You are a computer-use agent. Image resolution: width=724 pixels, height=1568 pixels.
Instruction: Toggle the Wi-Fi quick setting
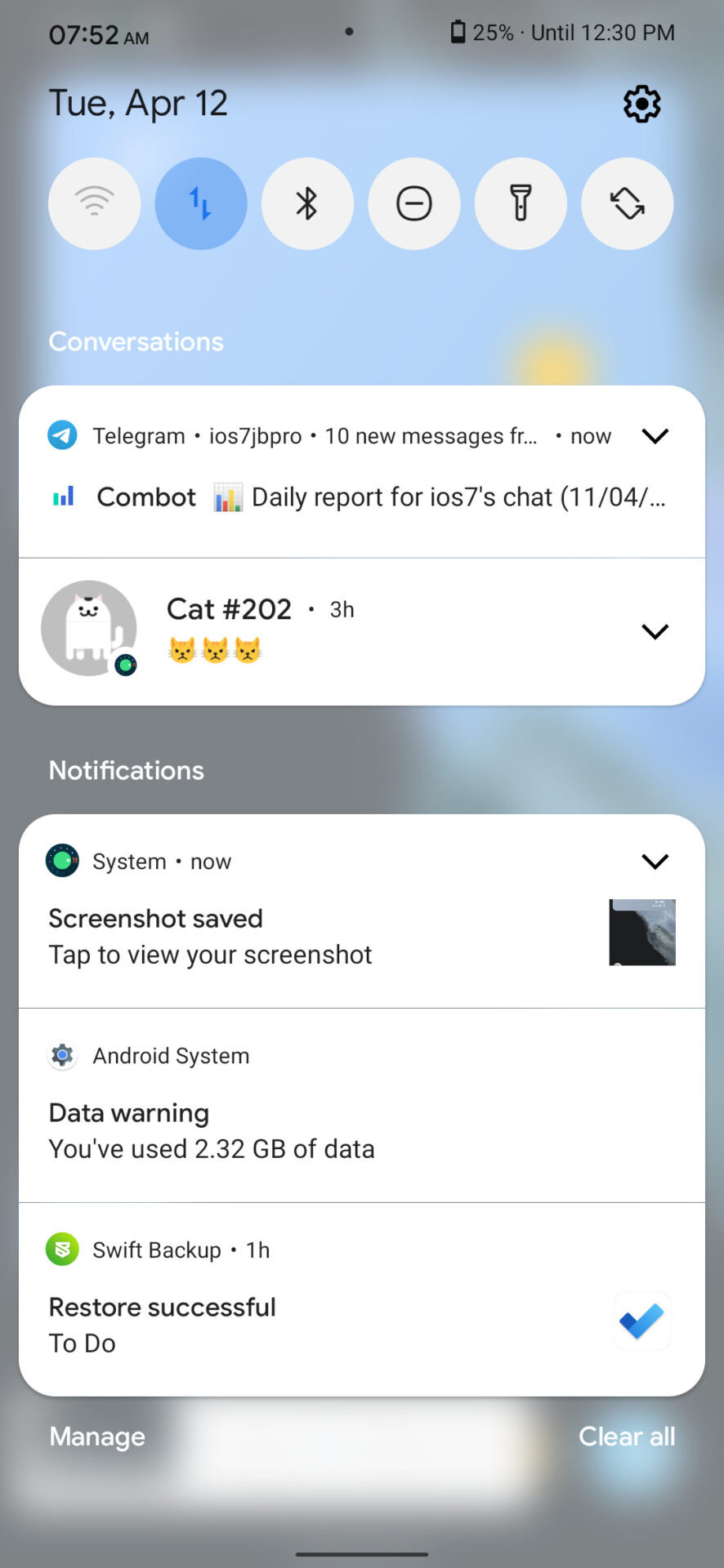click(x=95, y=203)
